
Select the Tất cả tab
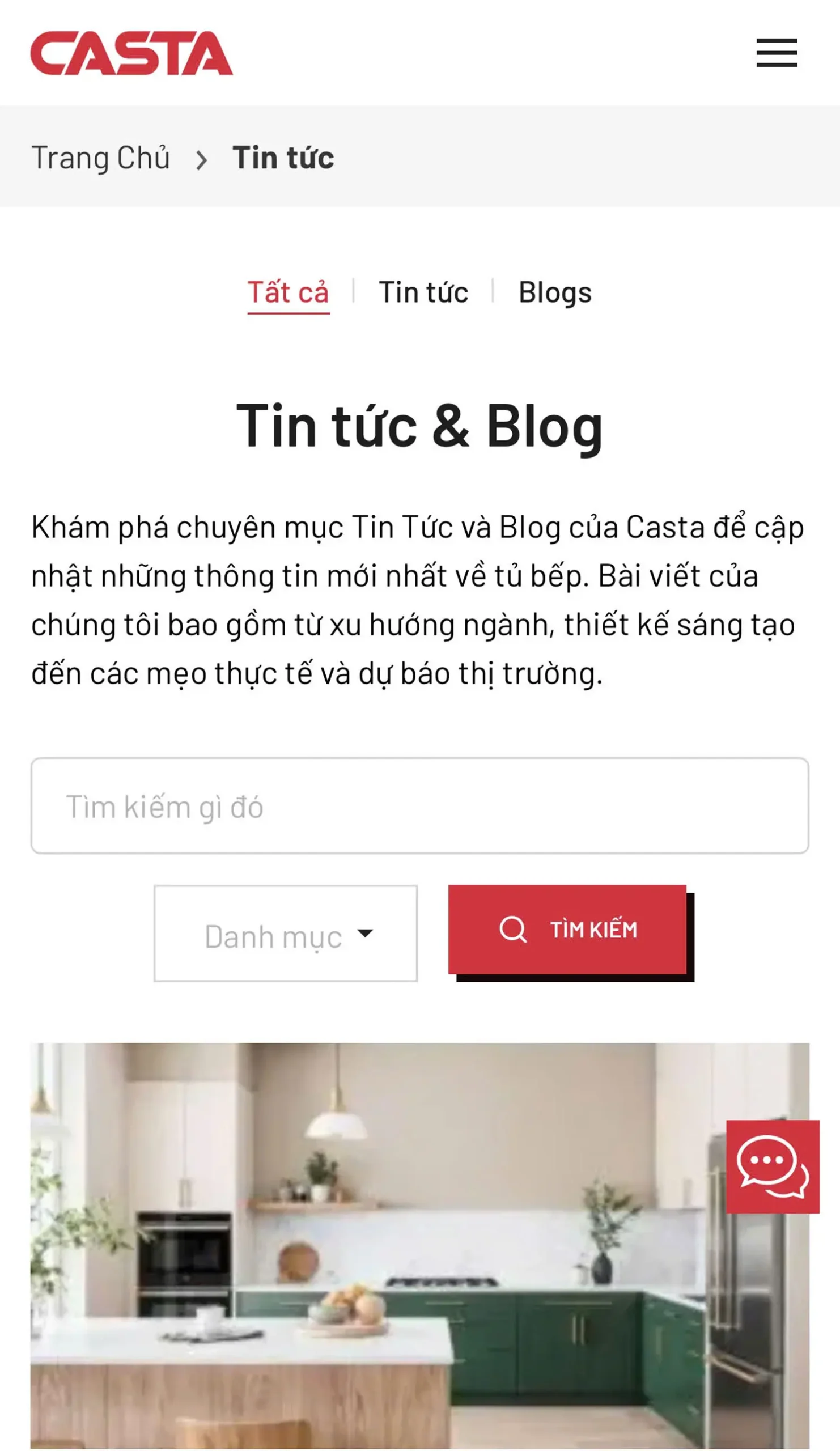[x=288, y=292]
